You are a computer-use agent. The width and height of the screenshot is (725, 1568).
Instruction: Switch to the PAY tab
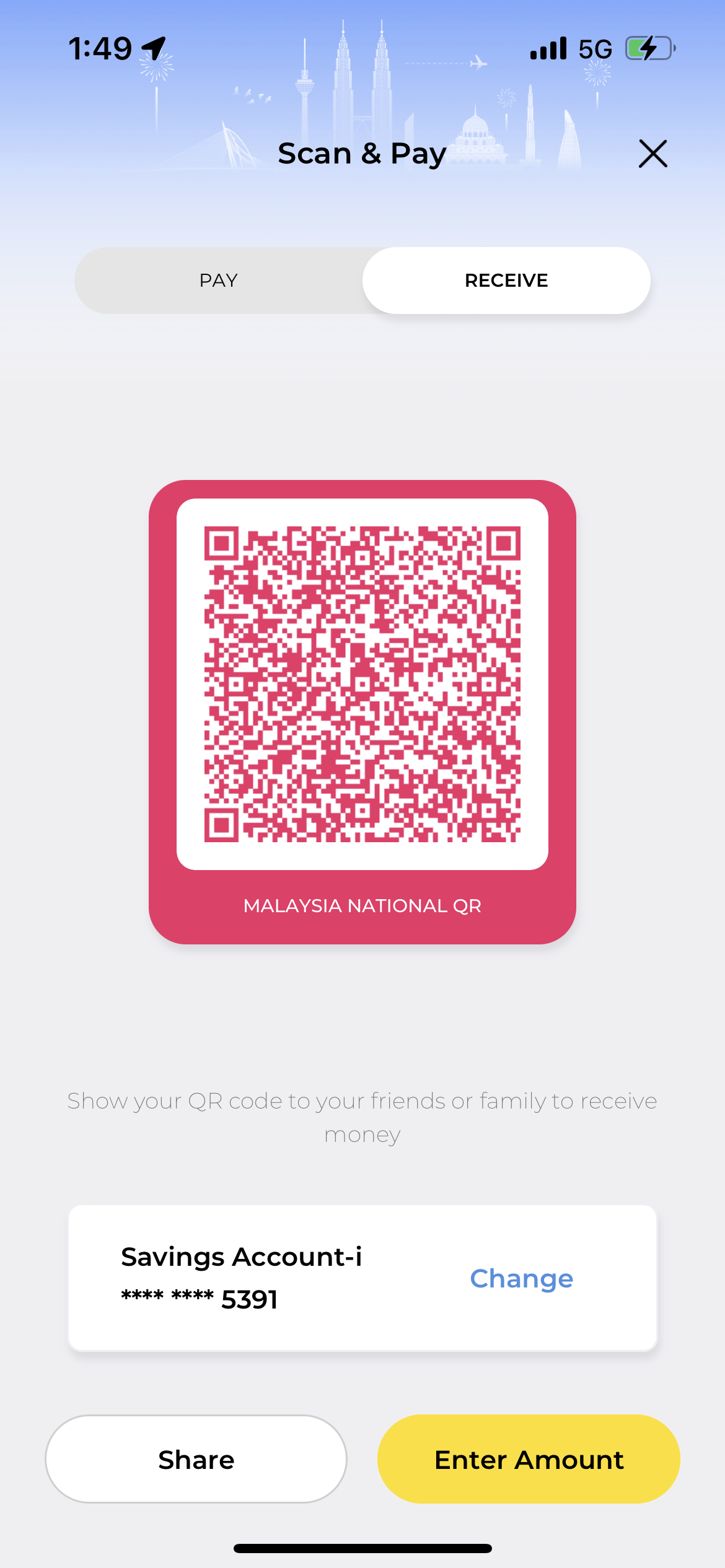[x=219, y=281]
